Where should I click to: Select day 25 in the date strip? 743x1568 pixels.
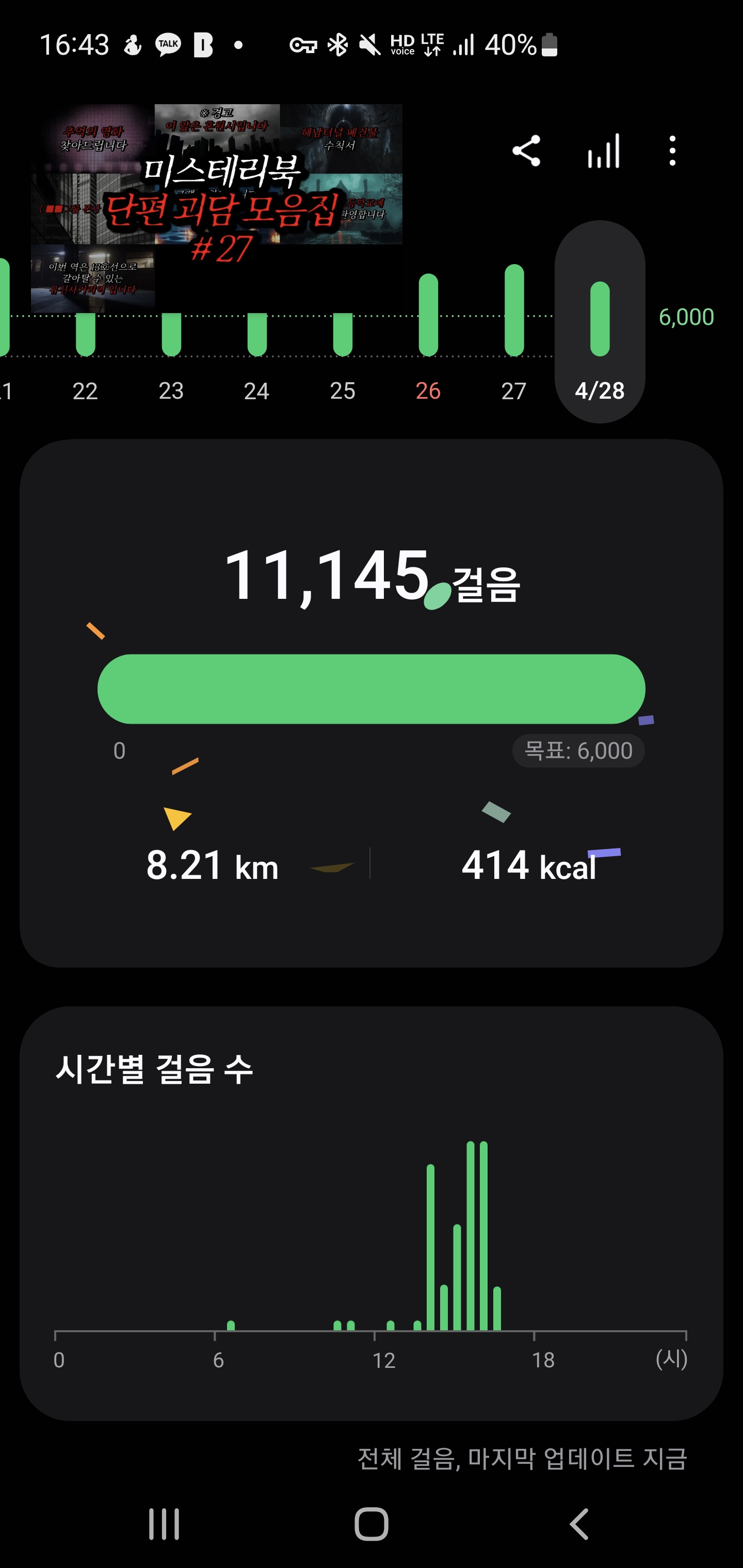click(x=342, y=365)
